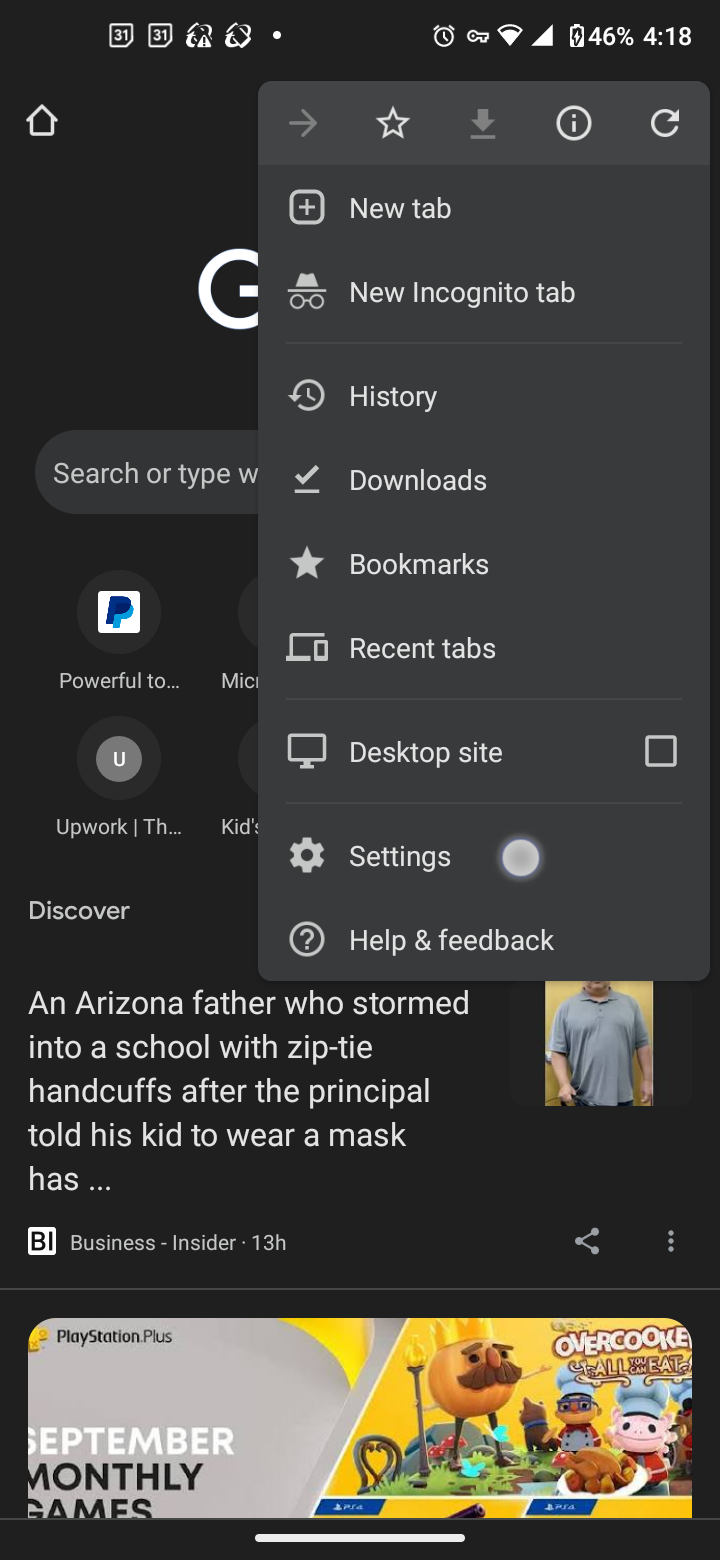Open the Downloads list
The image size is (720, 1560).
pos(417,480)
